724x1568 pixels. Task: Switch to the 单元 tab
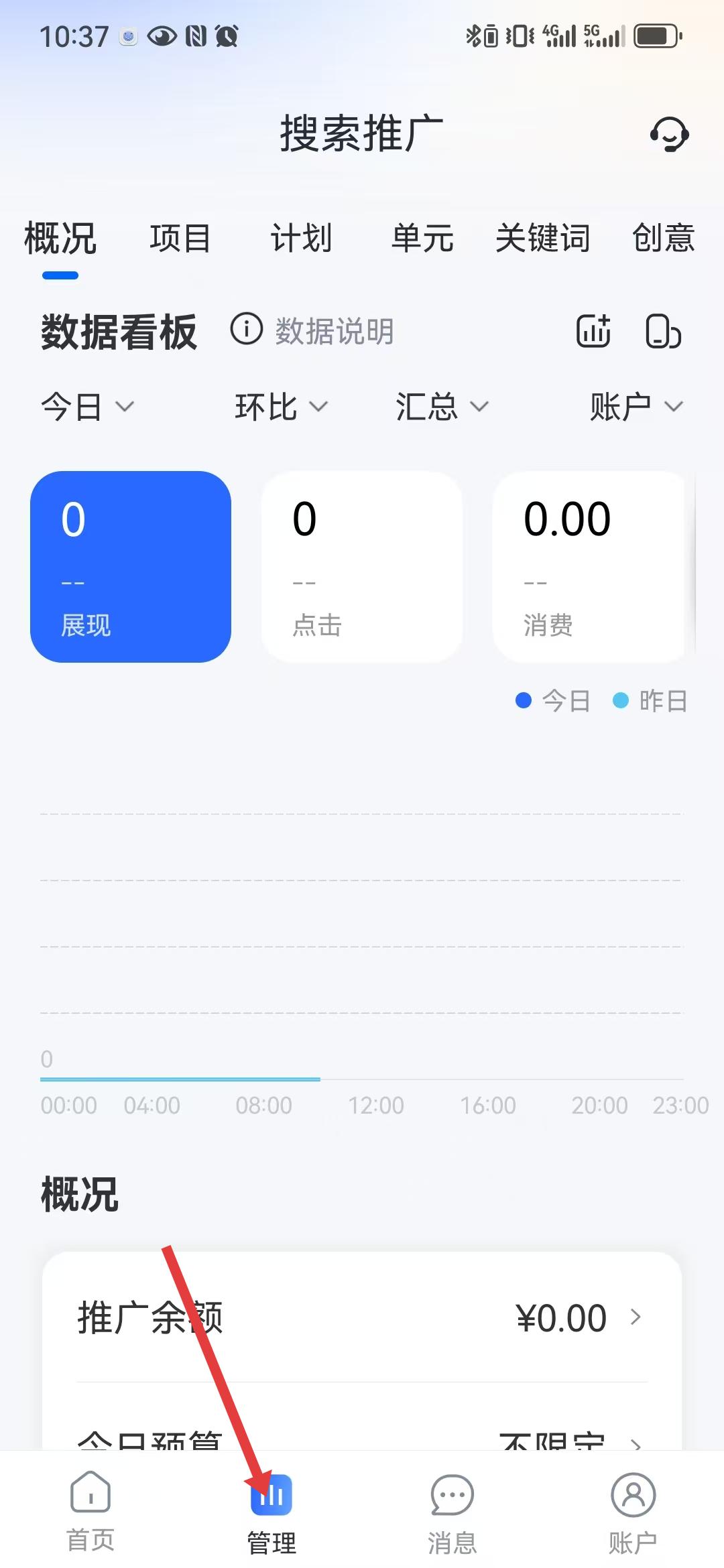[422, 239]
